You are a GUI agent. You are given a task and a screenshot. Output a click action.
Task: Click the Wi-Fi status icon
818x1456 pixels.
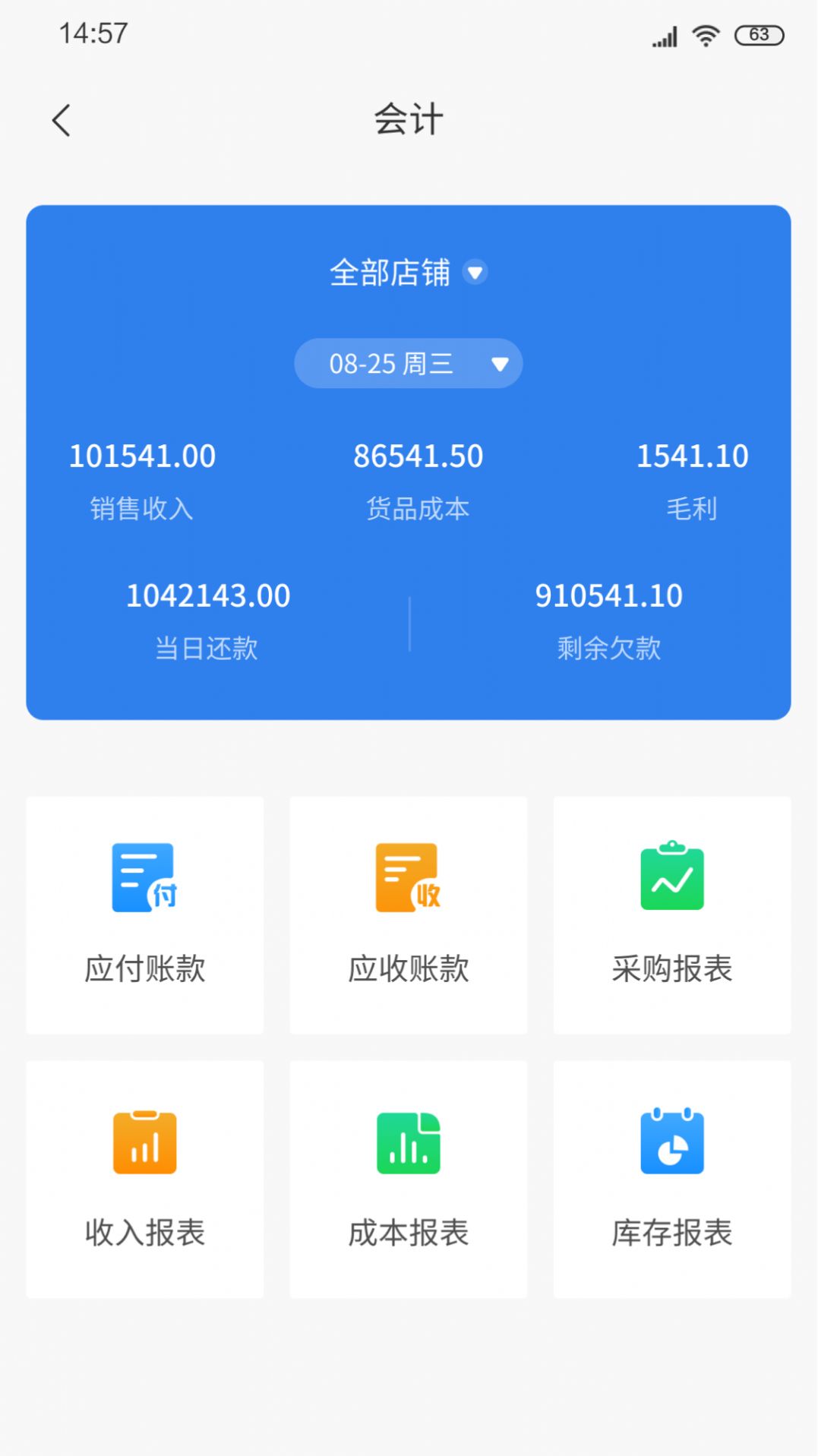click(706, 34)
